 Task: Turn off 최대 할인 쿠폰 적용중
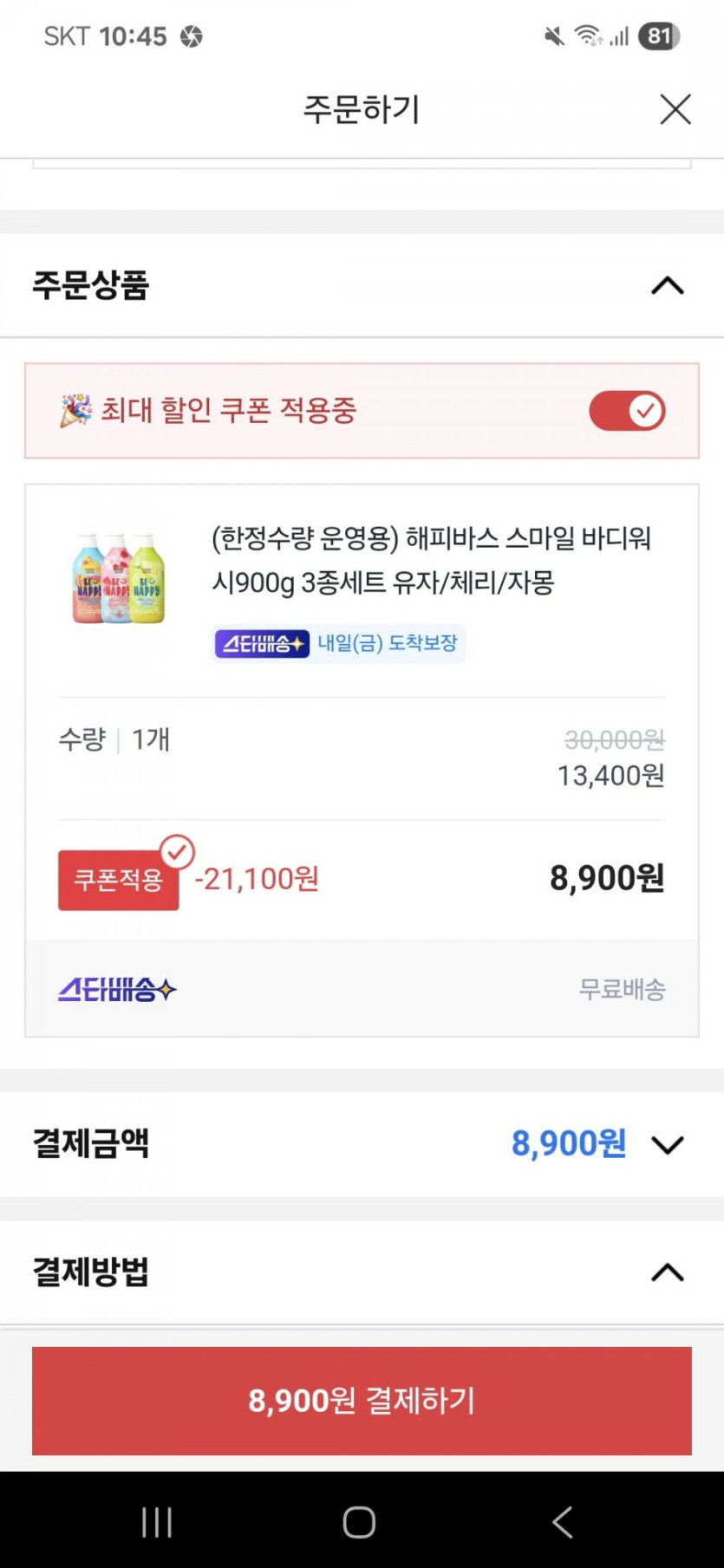(x=627, y=411)
